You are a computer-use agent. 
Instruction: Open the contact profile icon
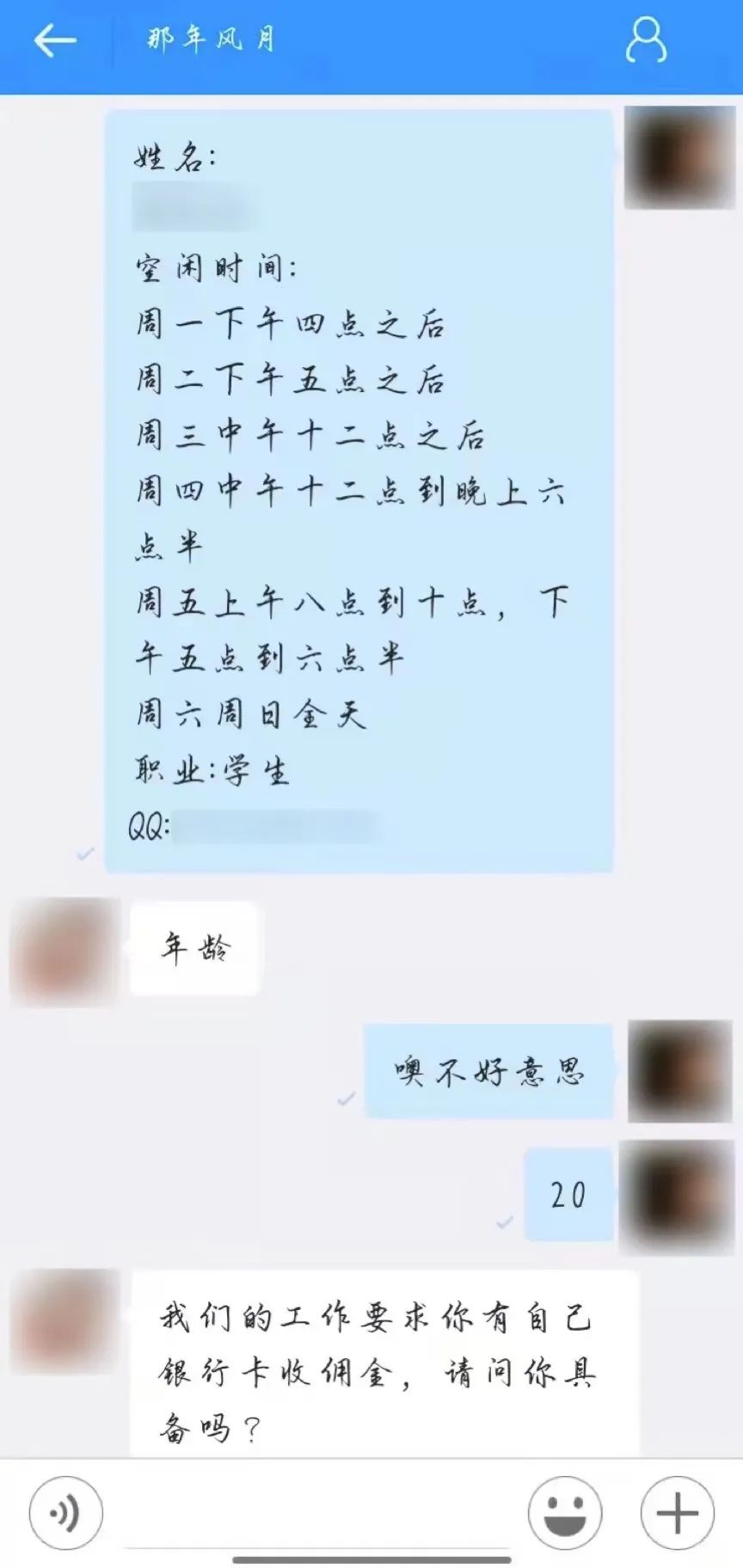coord(645,41)
